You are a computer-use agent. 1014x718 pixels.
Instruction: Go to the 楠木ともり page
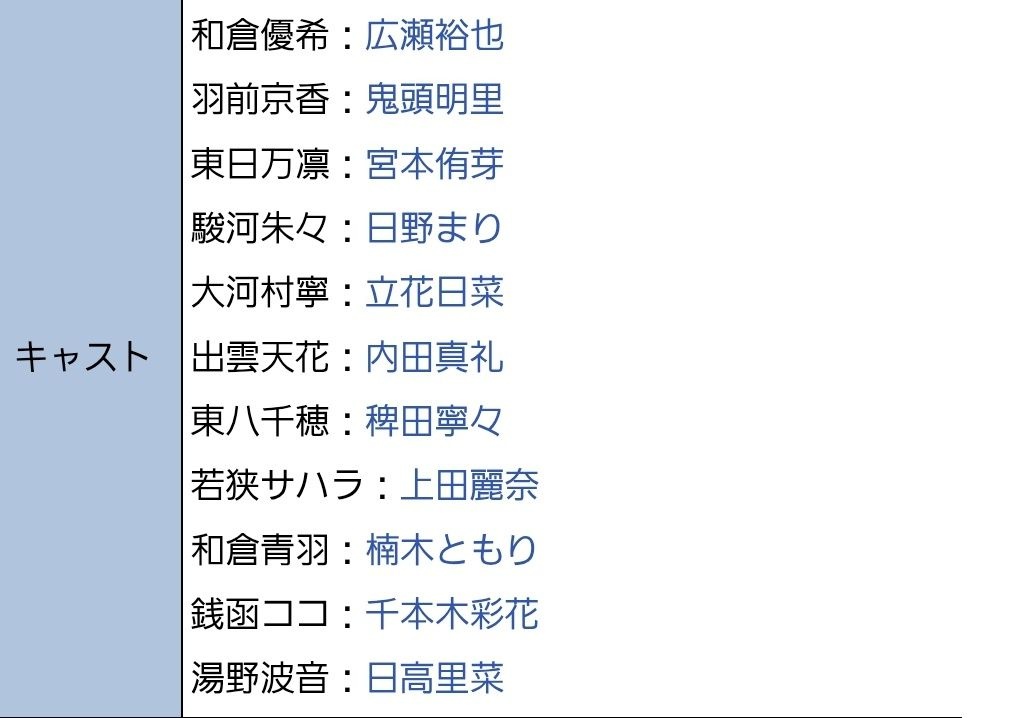[451, 549]
